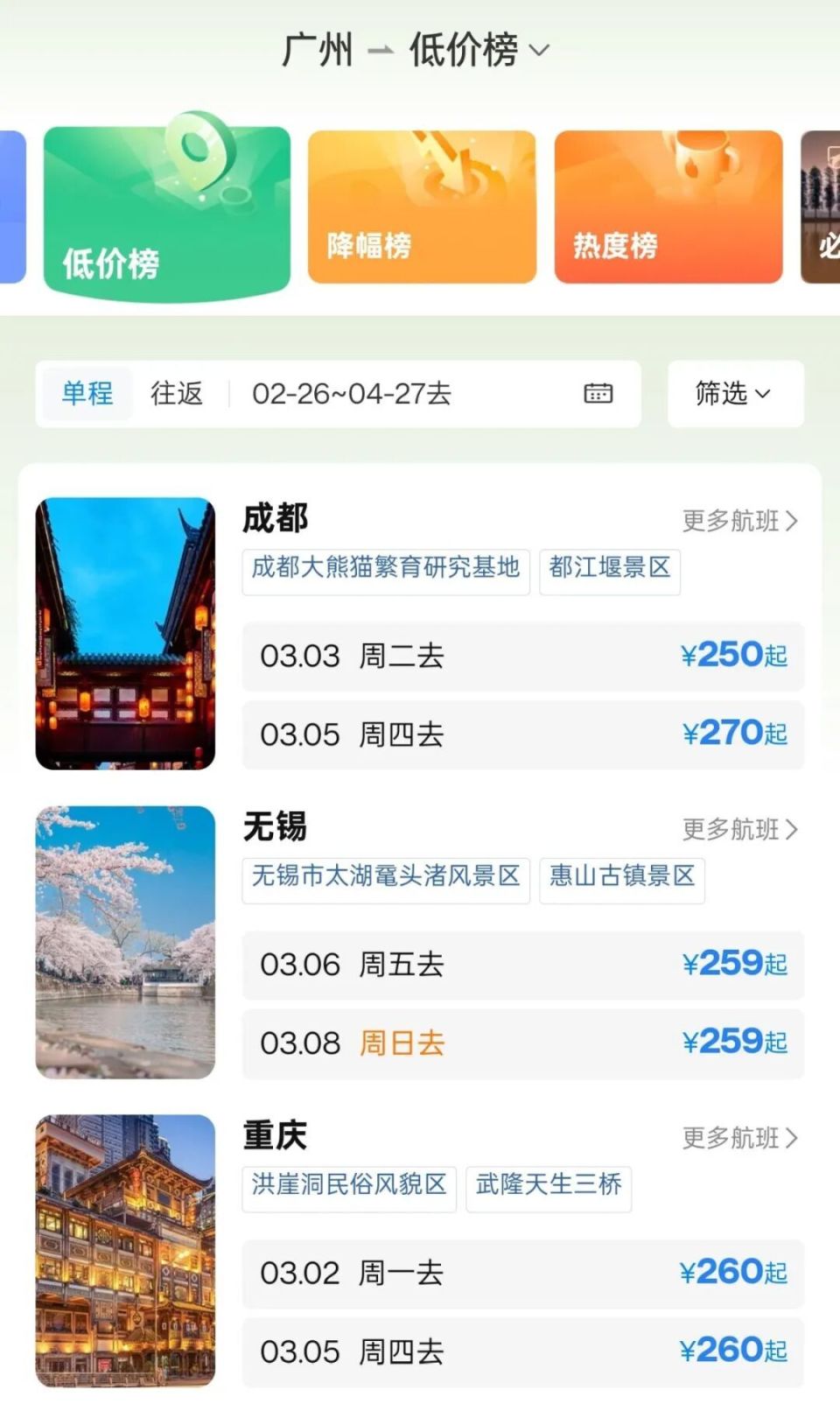Open the 成都 destination entry
The width and height of the screenshot is (840, 1404).
[x=276, y=519]
